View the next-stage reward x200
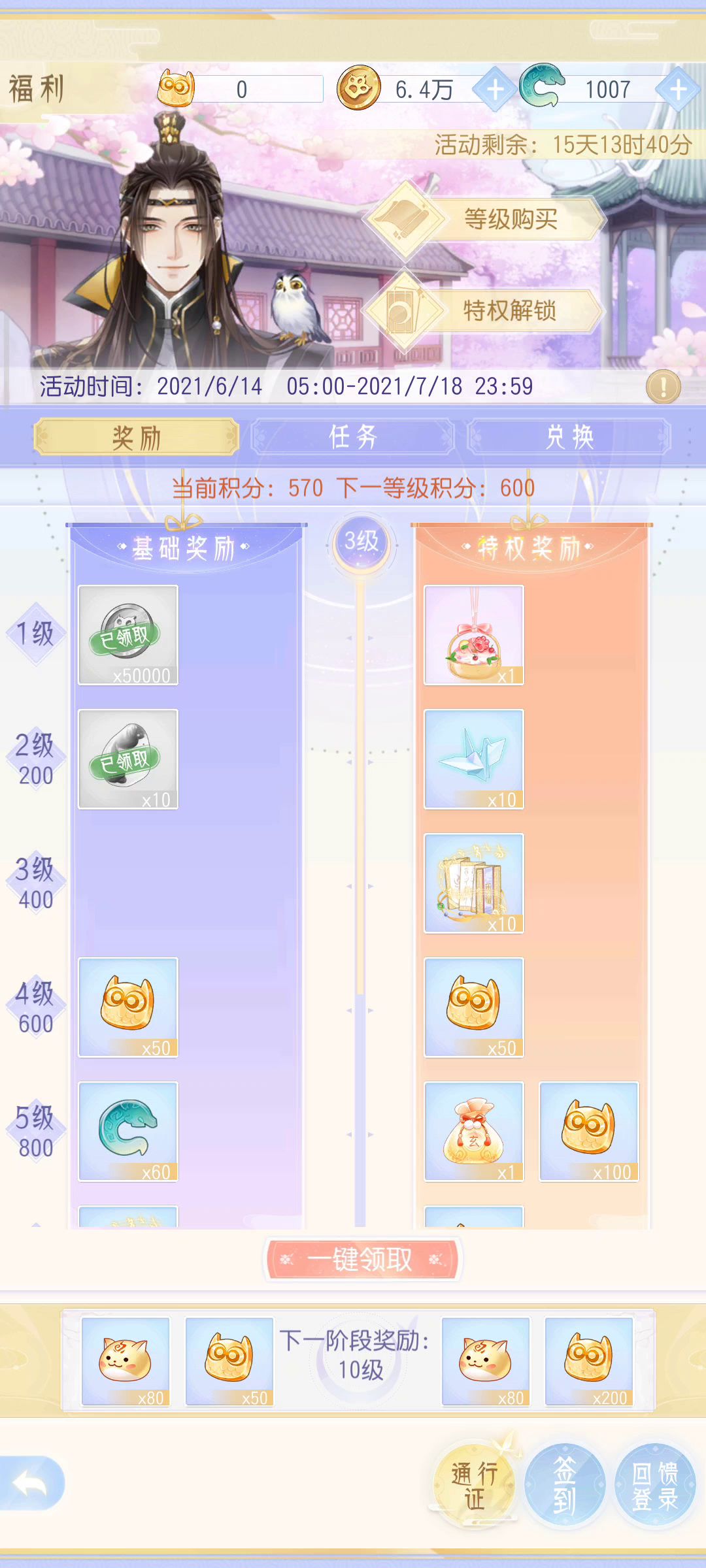The height and width of the screenshot is (1568, 706). [x=589, y=1361]
